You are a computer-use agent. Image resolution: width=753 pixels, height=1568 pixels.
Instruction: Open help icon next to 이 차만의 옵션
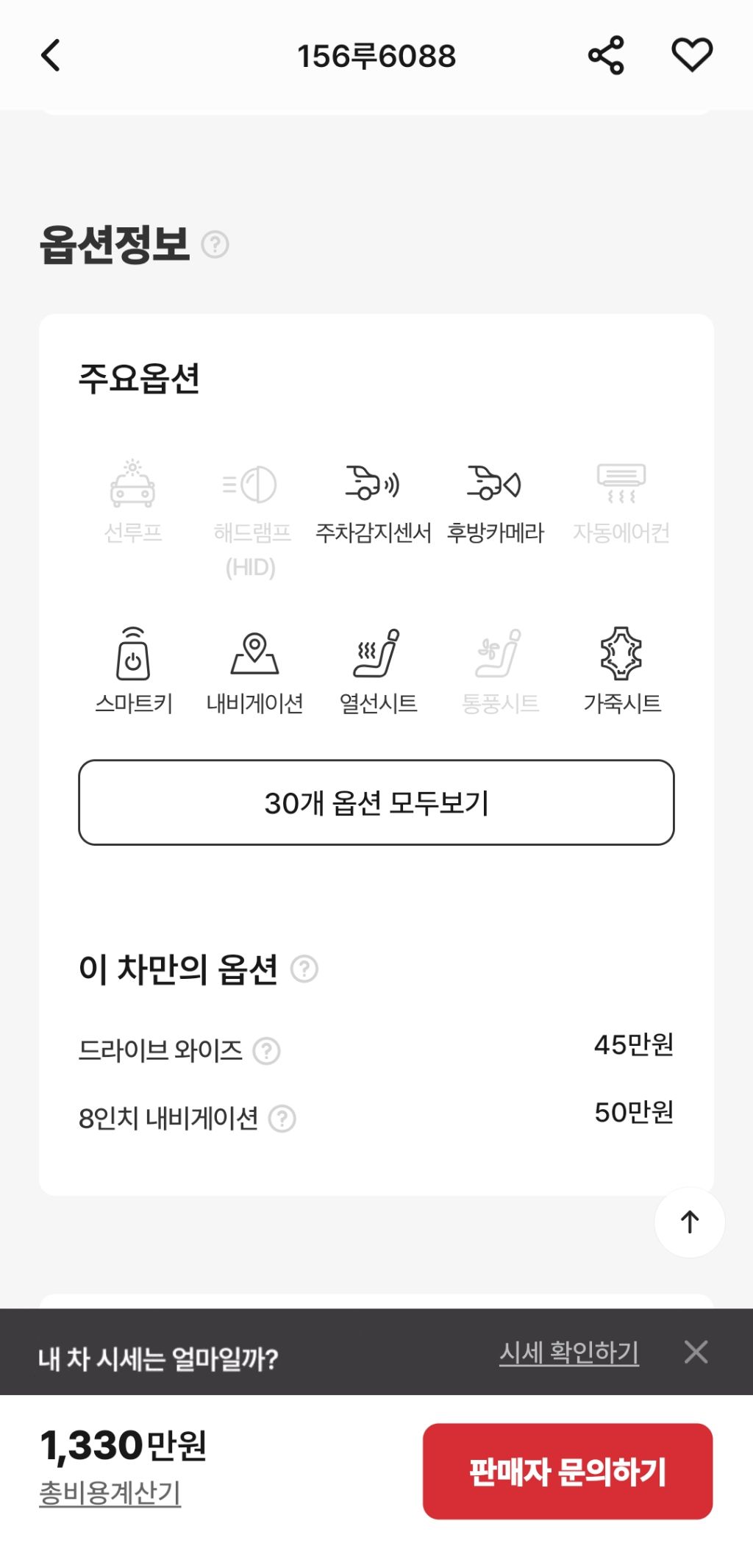(304, 969)
